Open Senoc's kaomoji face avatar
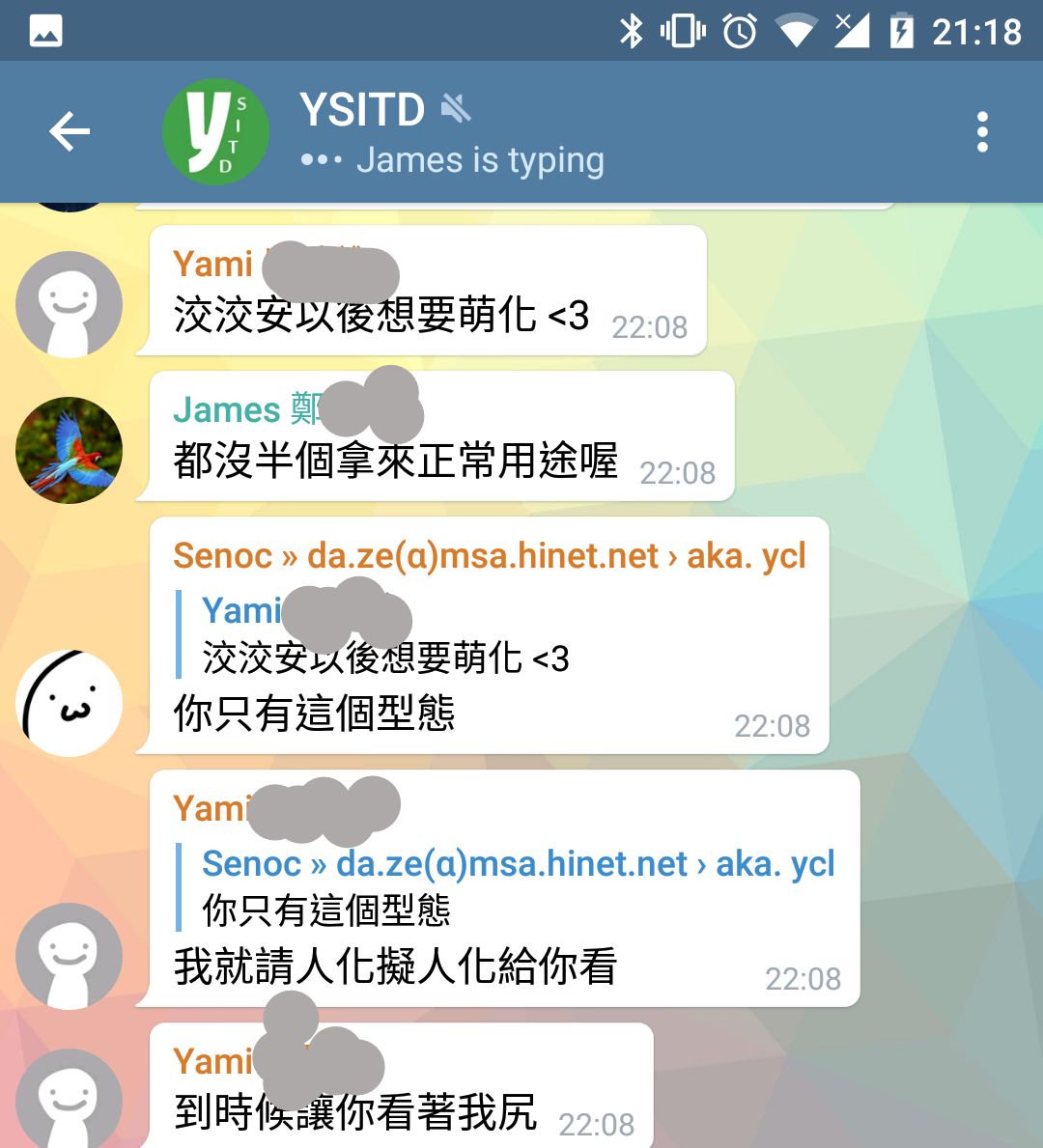Image resolution: width=1043 pixels, height=1148 pixels. pyautogui.click(x=69, y=703)
